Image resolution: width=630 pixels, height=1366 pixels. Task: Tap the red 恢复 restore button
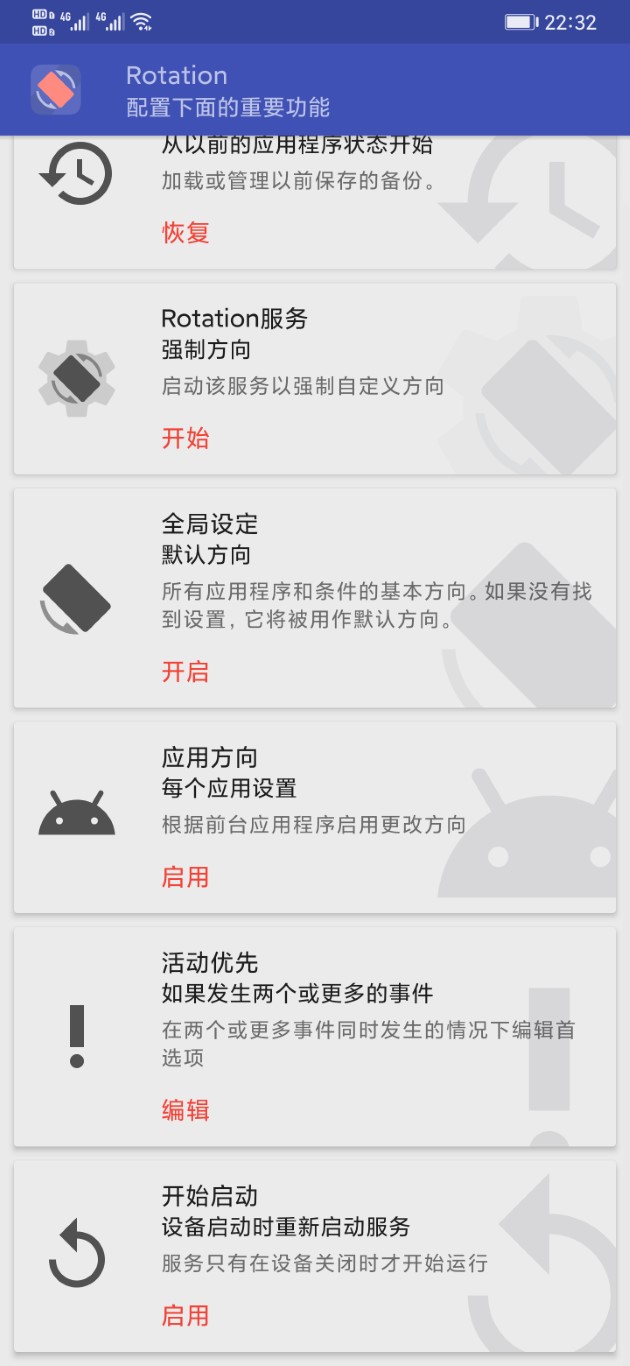186,233
